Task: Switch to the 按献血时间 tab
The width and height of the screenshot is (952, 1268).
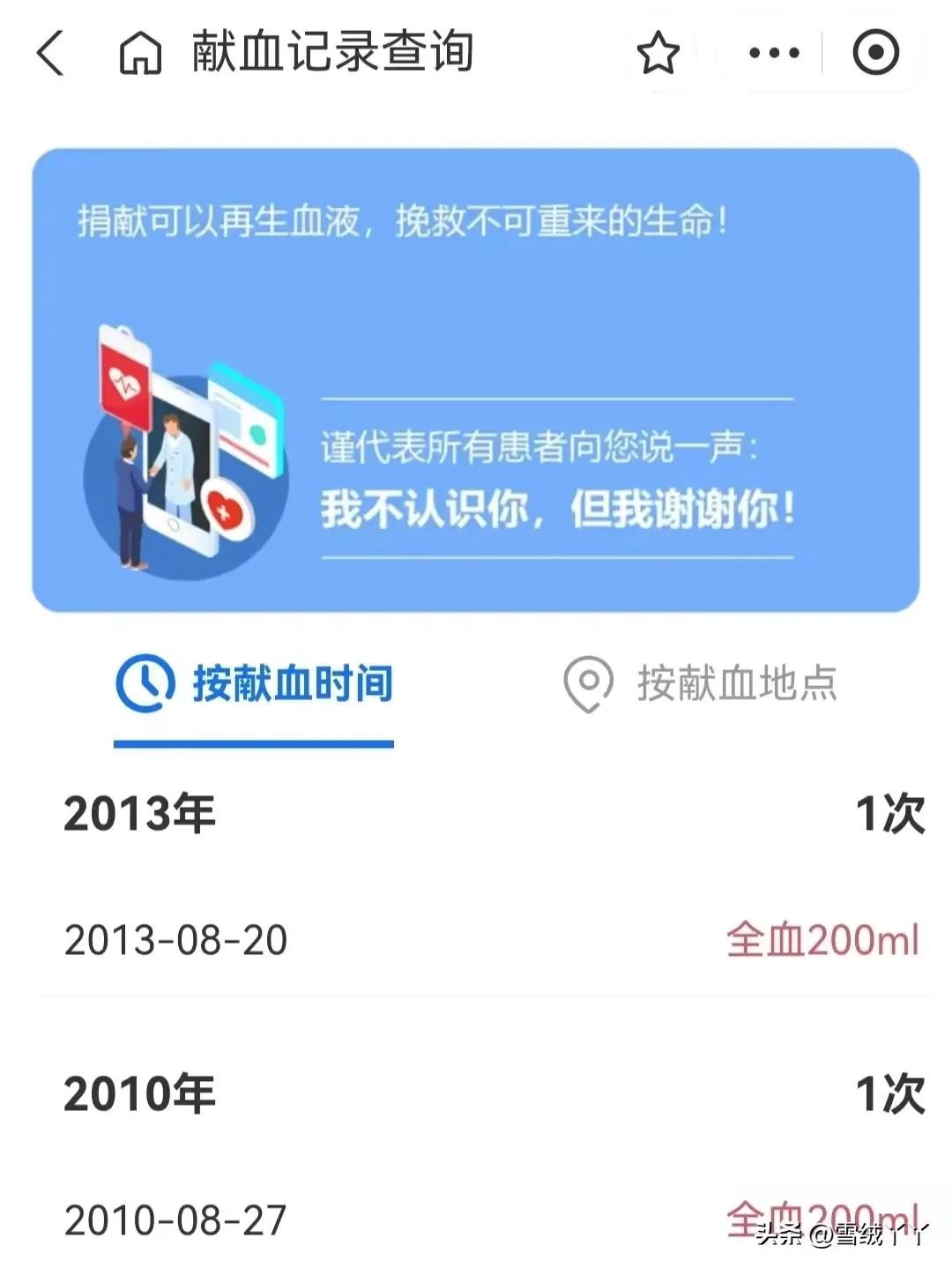Action: [x=254, y=684]
